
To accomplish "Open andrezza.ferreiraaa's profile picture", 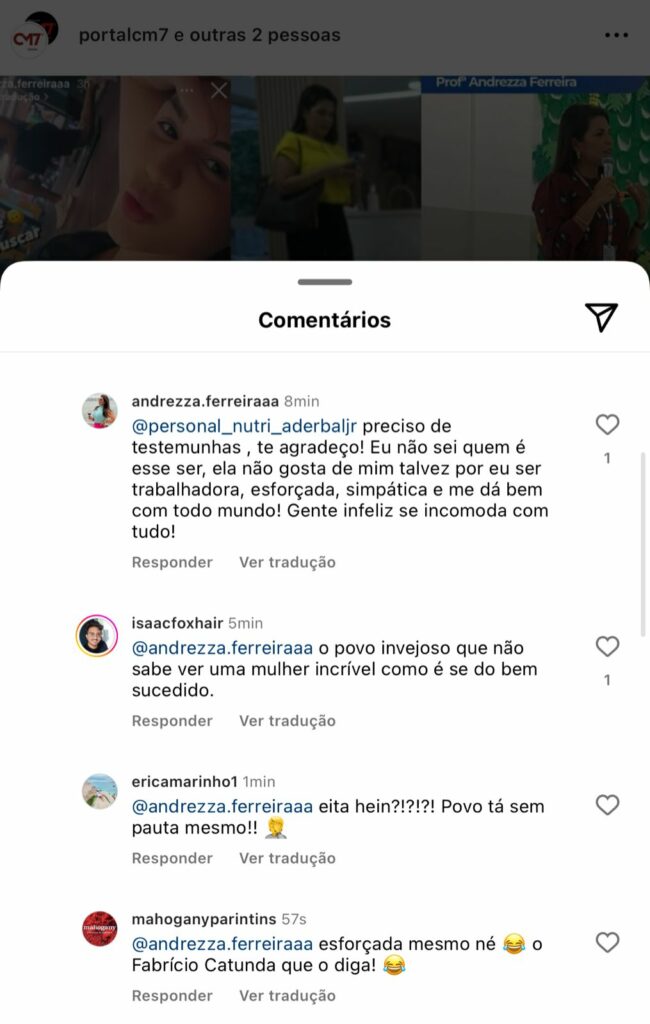I will coord(99,411).
